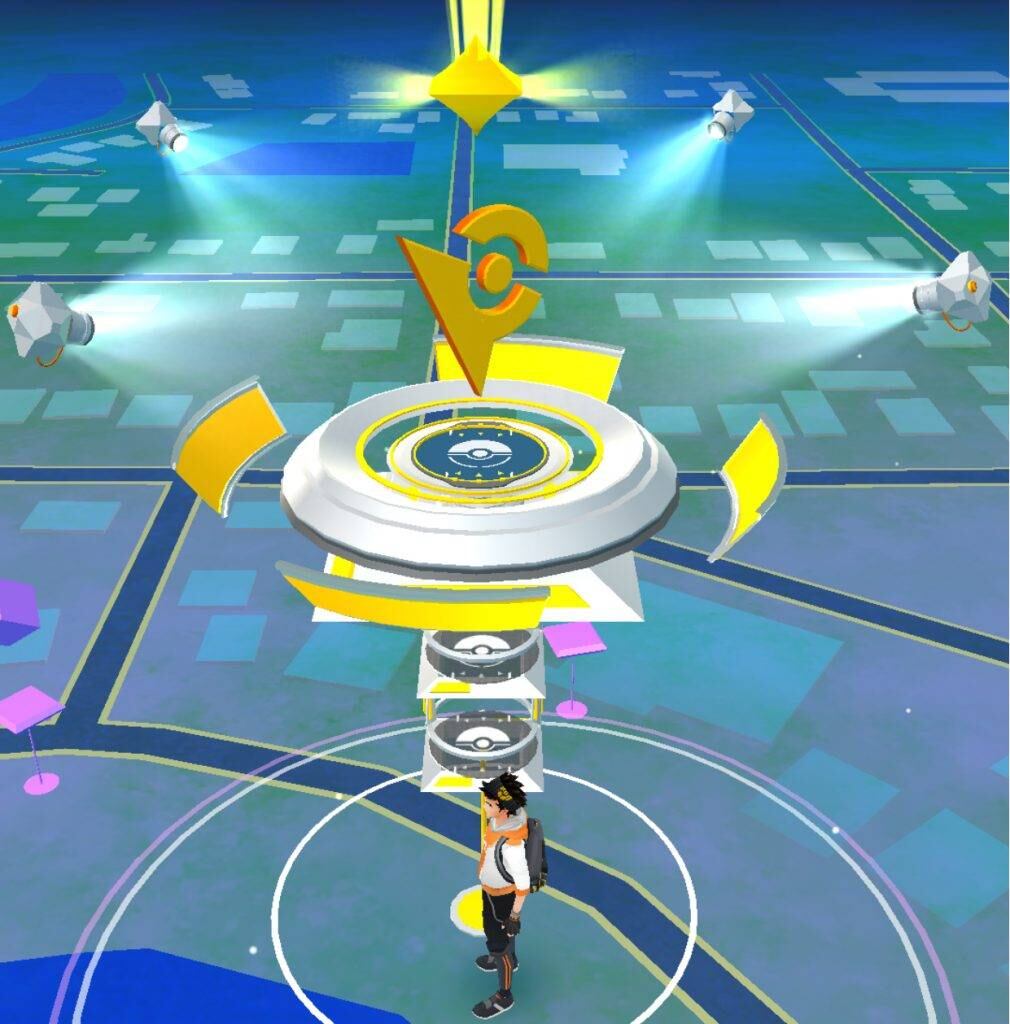
Task: Open the pink PokéStop beside the gym tower
Action: point(574,642)
